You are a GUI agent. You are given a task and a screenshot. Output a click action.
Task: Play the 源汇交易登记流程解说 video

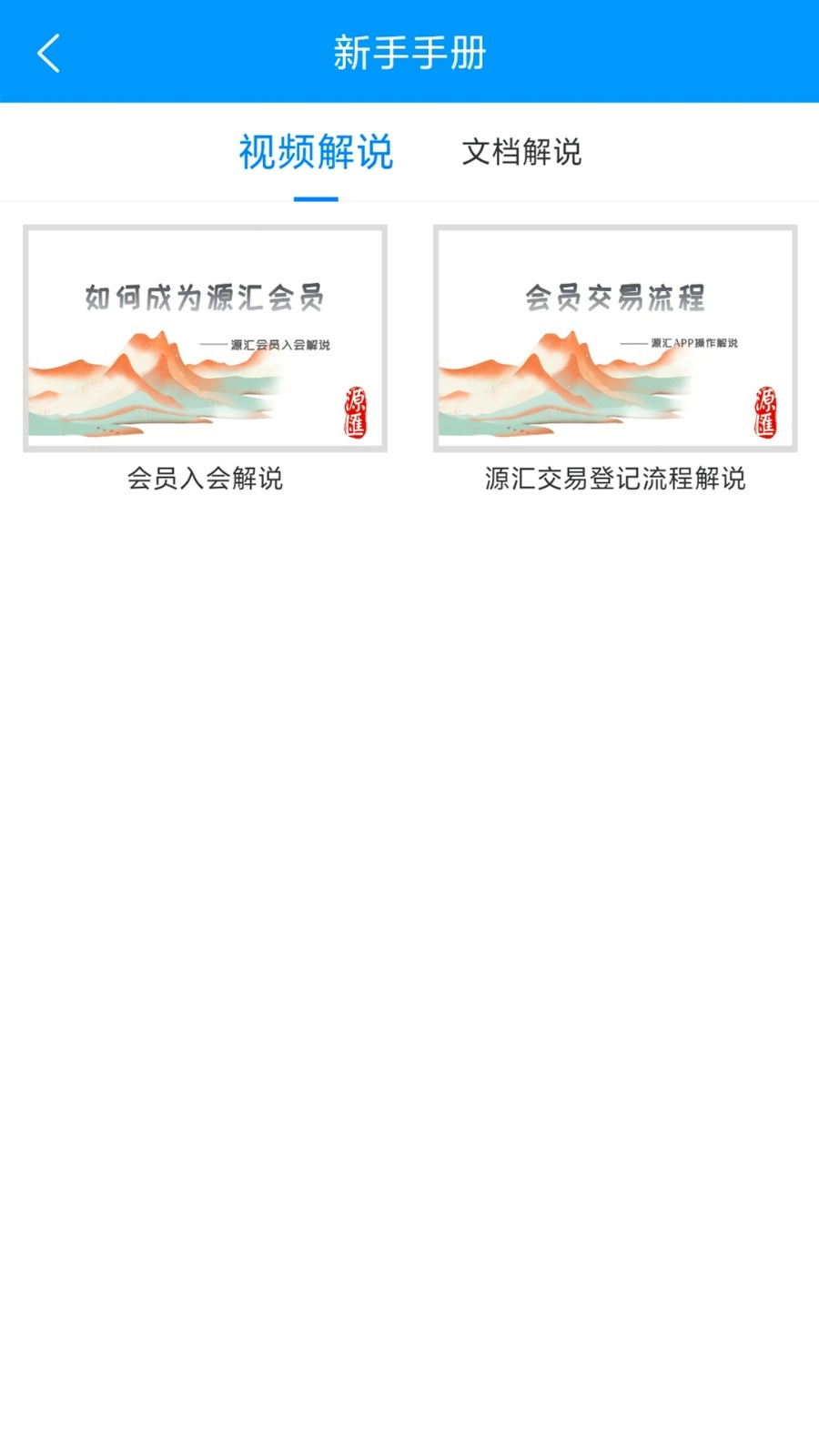click(615, 339)
